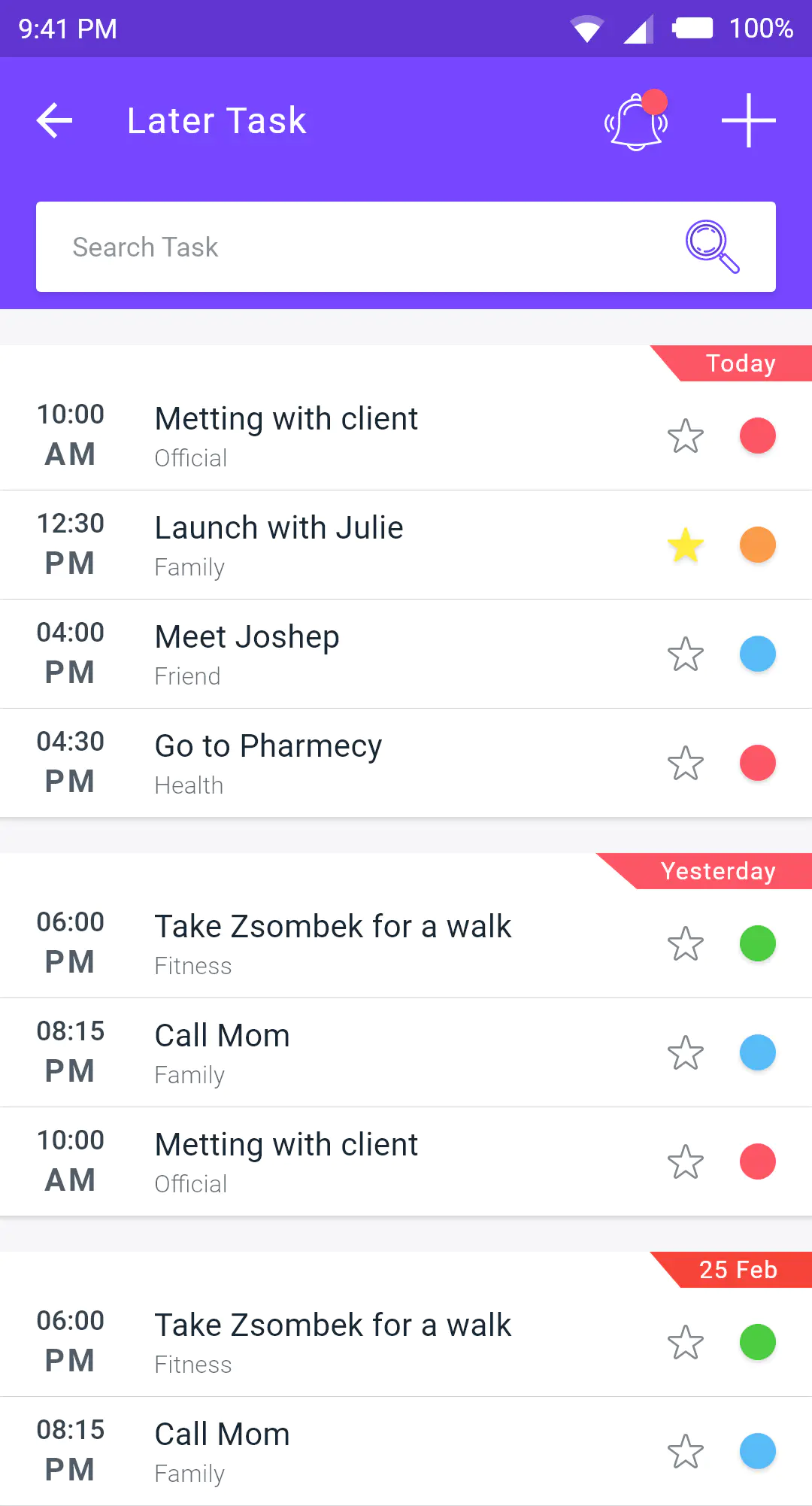Star the Meet Joshep task
Screen dimensions: 812x1506
click(686, 654)
